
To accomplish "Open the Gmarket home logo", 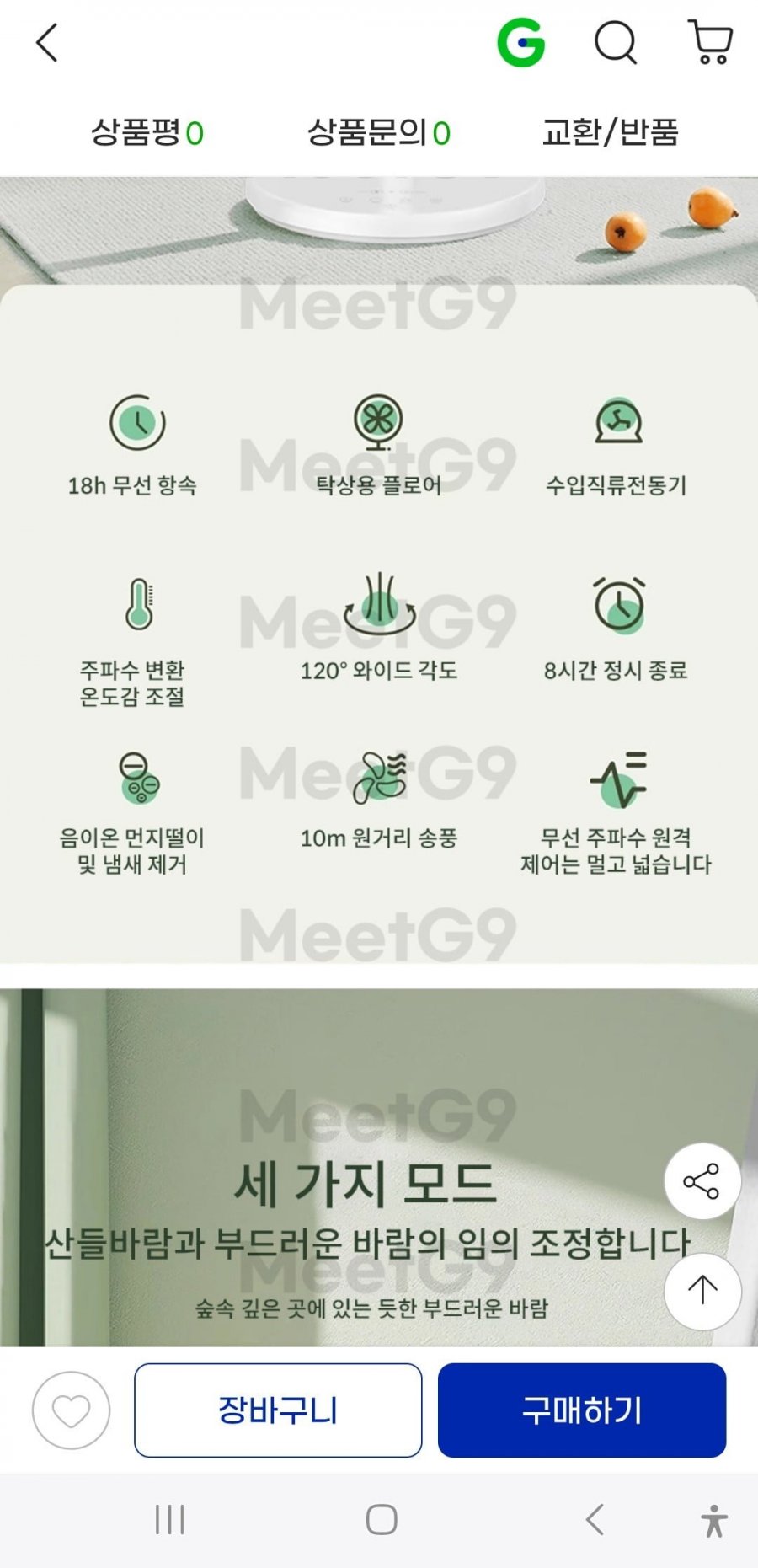I will (520, 42).
